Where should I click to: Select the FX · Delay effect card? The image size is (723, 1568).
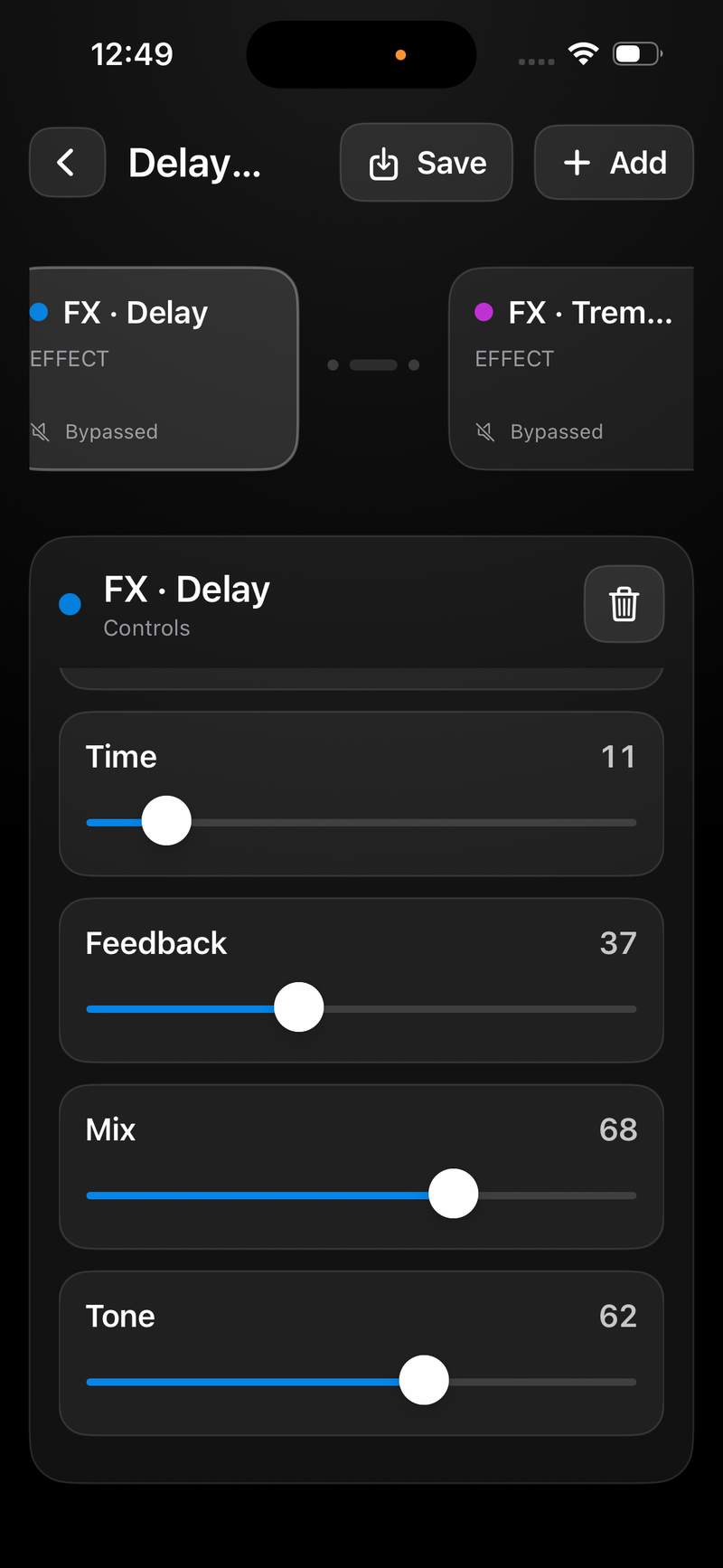[163, 369]
